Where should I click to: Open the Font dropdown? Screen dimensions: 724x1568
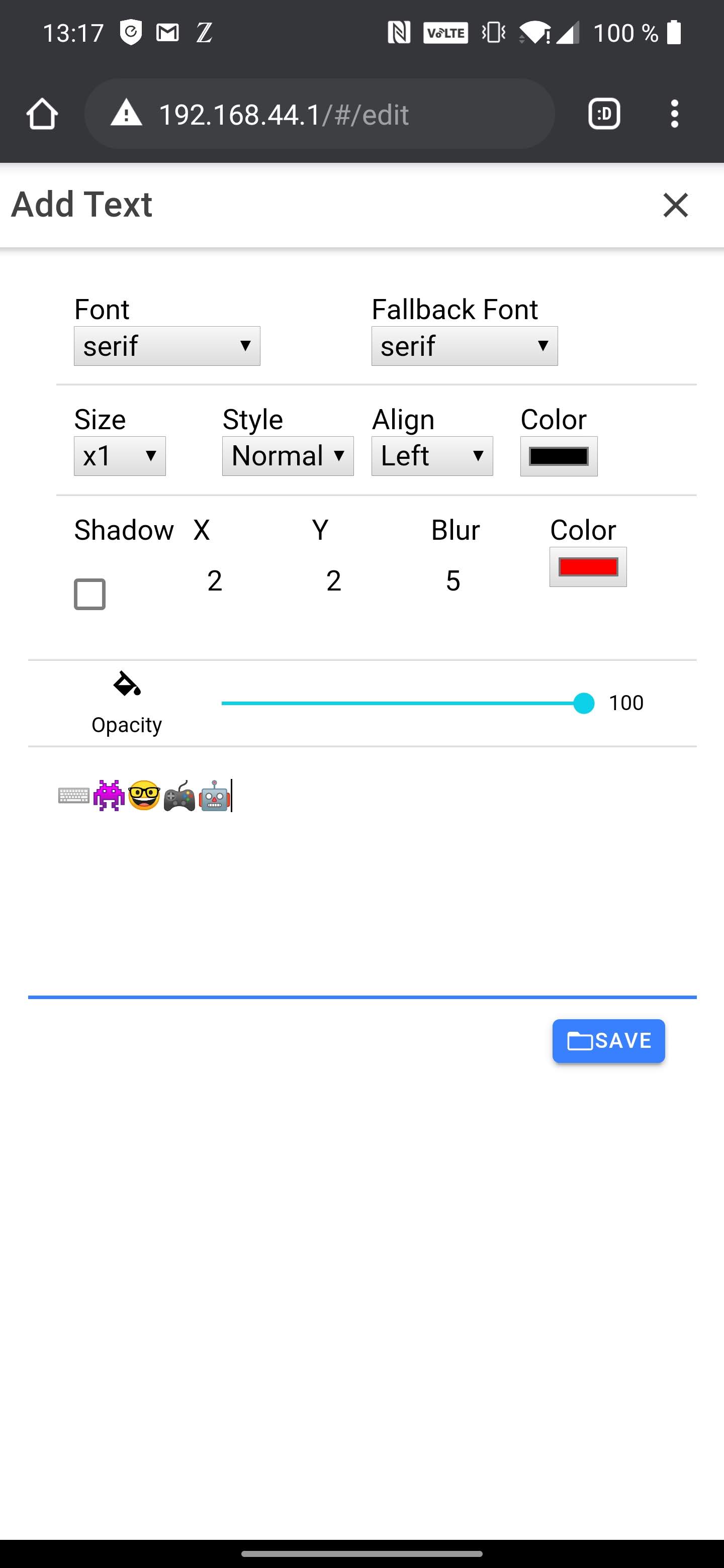[x=167, y=346]
